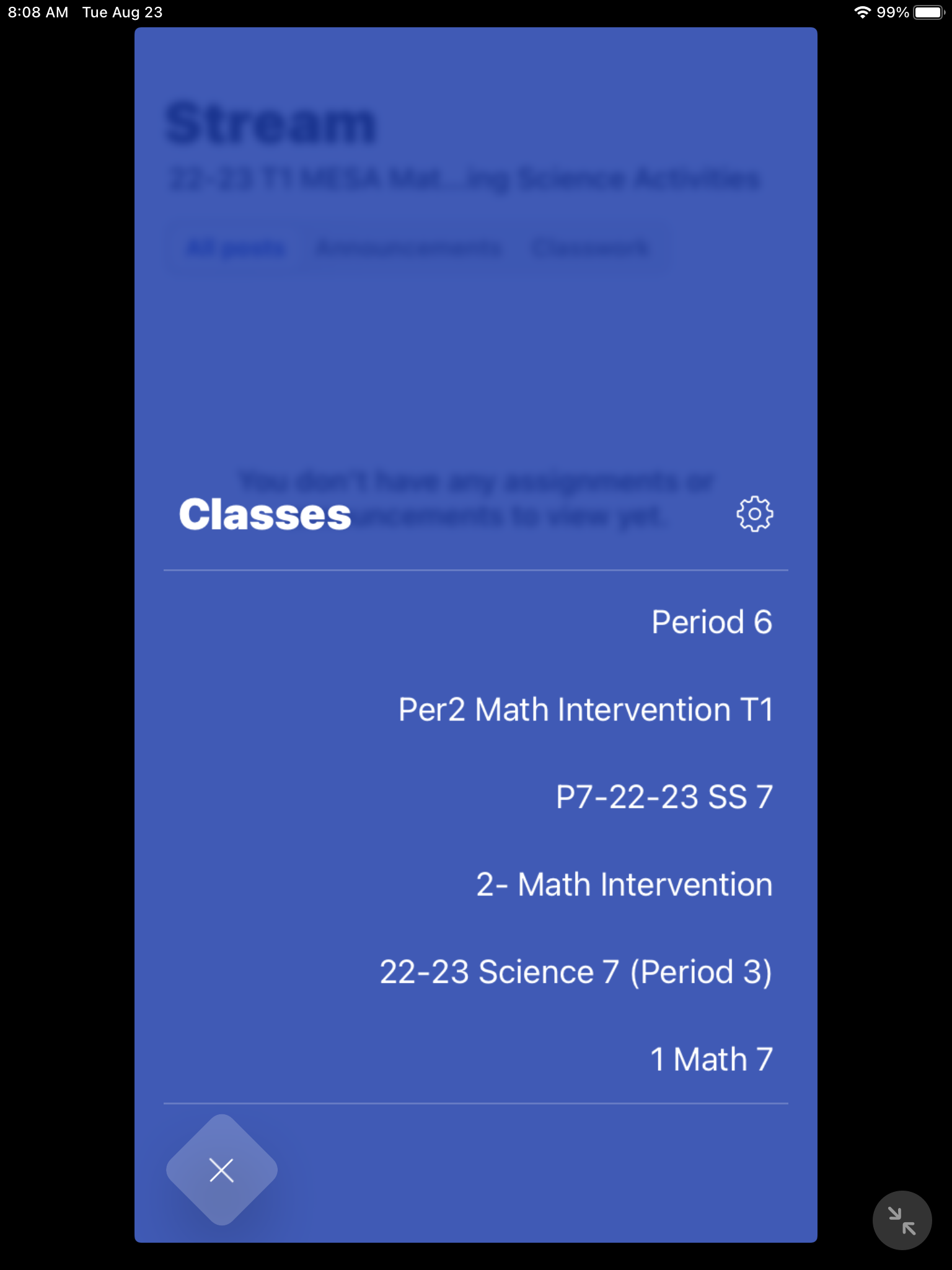Close the Classes menu overlay
Screen dimensions: 952x1270
221,1170
